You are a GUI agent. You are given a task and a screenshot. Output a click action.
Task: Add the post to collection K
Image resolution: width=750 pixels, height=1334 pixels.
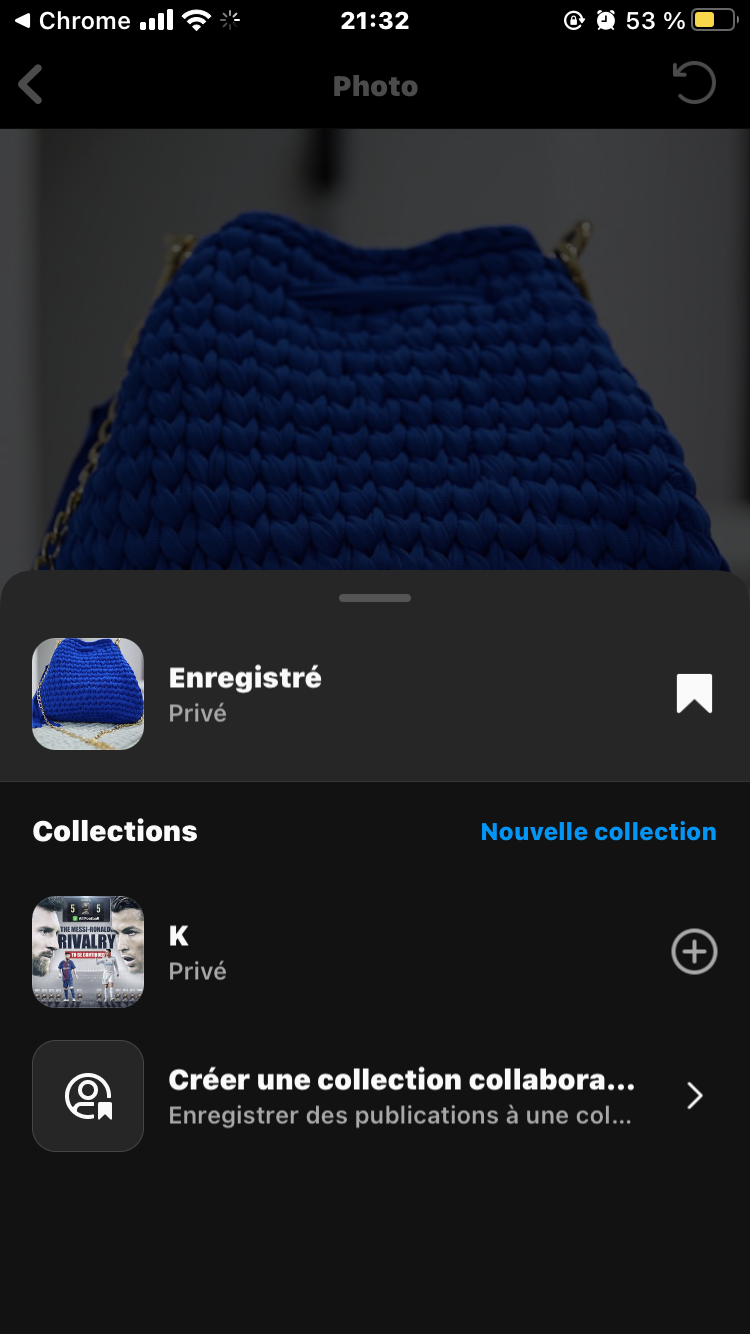pyautogui.click(x=694, y=952)
